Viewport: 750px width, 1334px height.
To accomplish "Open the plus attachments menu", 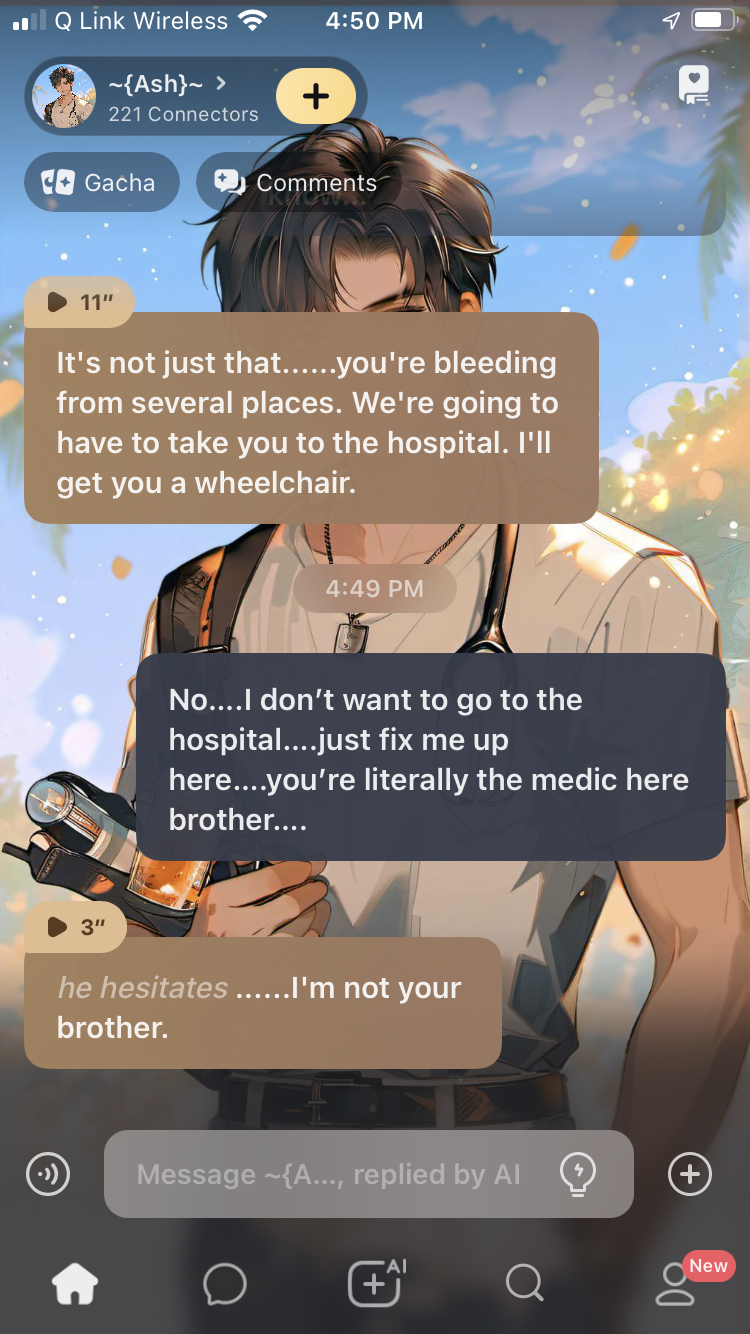I will [x=690, y=1174].
